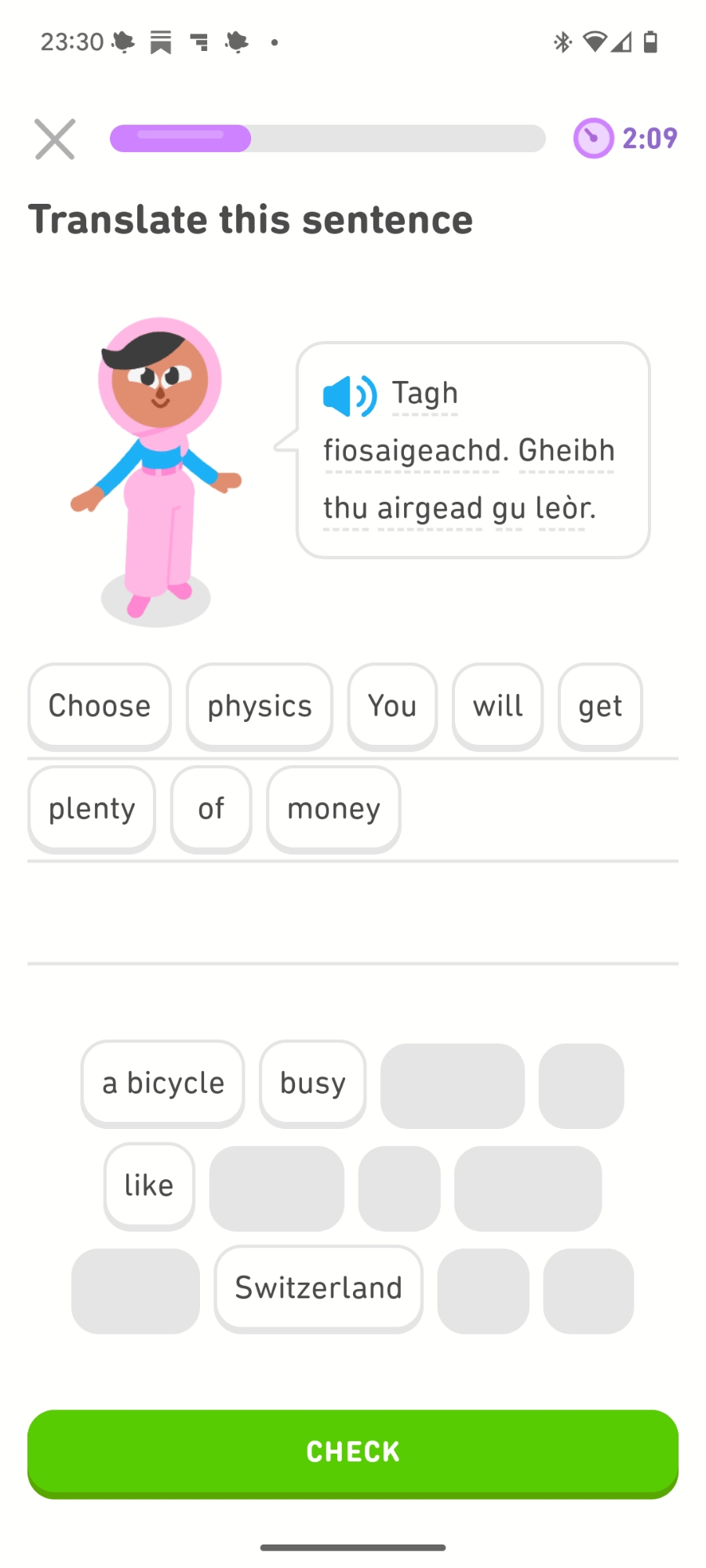Play the sentence audio
The height and width of the screenshot is (1568, 706).
(x=349, y=395)
